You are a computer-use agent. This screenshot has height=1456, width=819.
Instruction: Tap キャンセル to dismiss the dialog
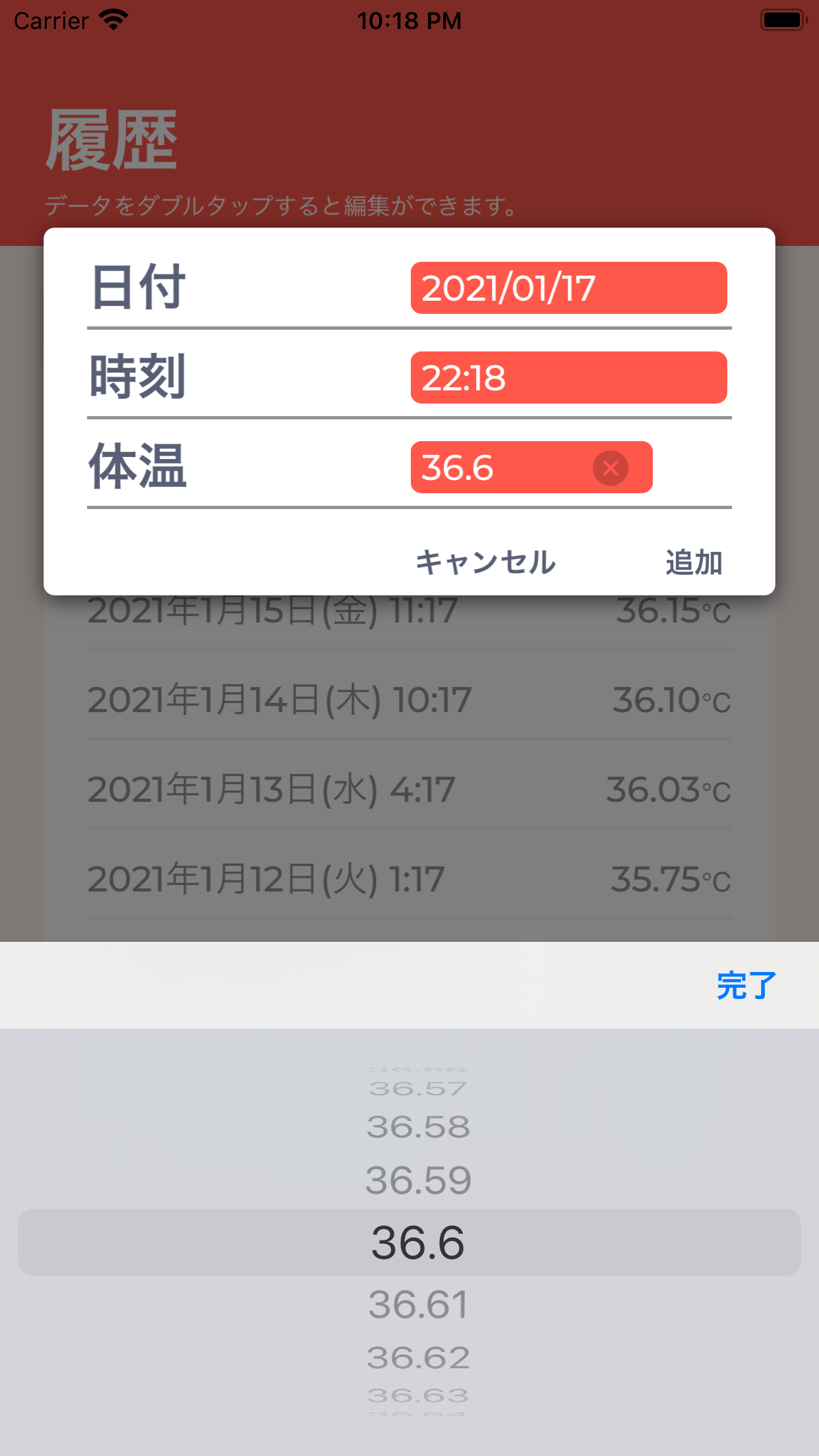(485, 562)
